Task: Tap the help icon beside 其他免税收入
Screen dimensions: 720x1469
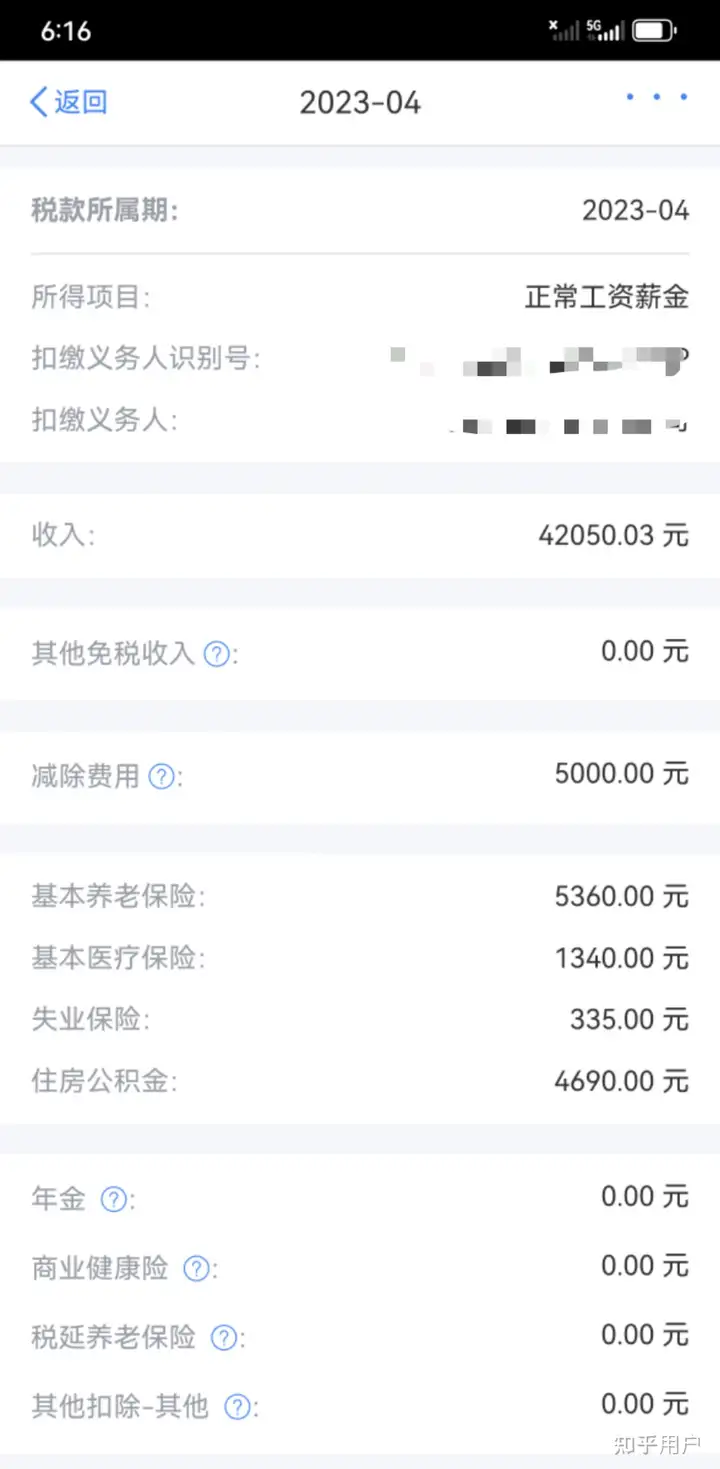Action: click(x=216, y=654)
